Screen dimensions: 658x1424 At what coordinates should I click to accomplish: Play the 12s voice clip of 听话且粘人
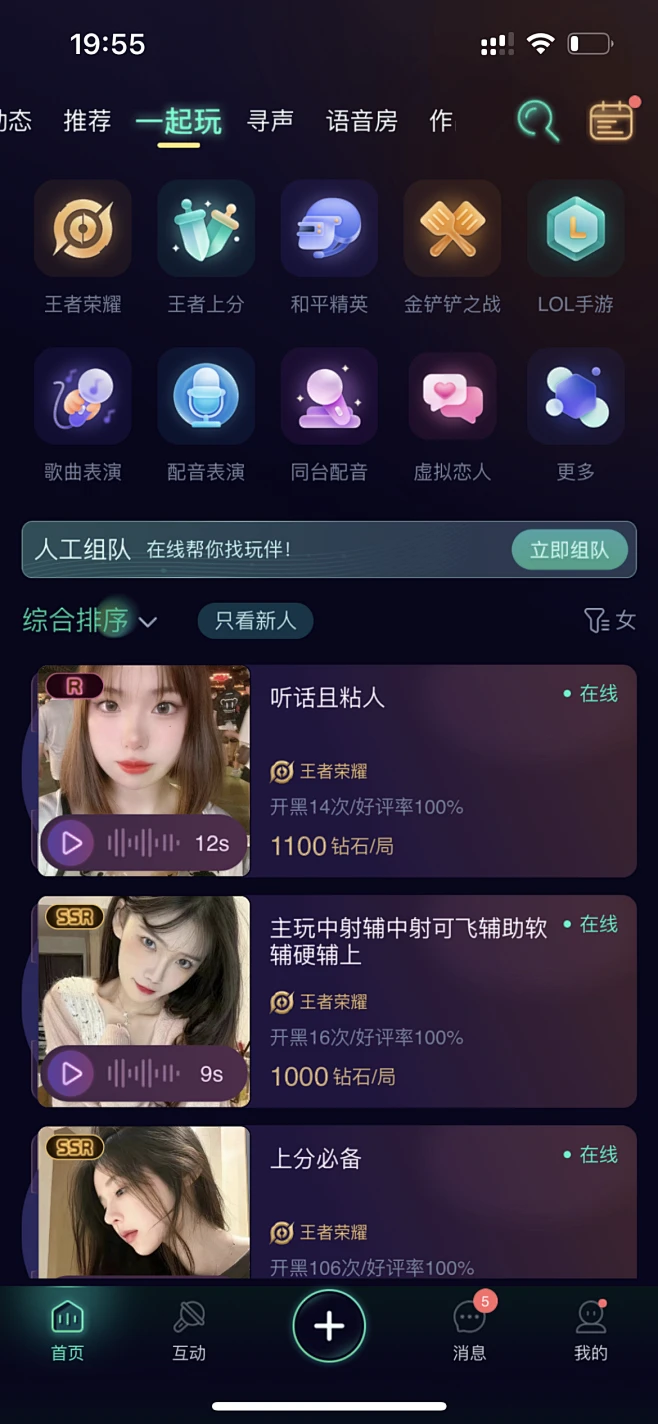(x=72, y=843)
